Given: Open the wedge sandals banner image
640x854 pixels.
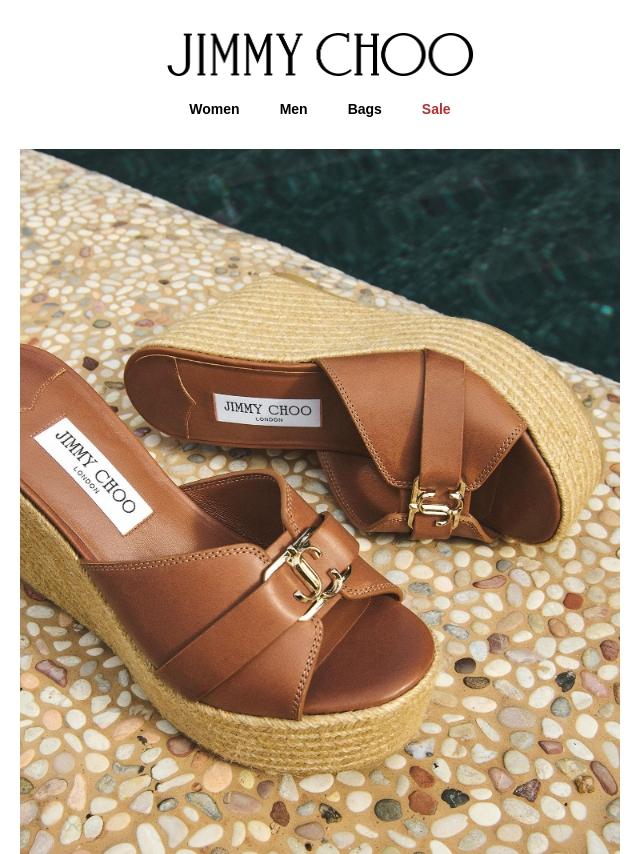Looking at the screenshot, I should tap(320, 500).
